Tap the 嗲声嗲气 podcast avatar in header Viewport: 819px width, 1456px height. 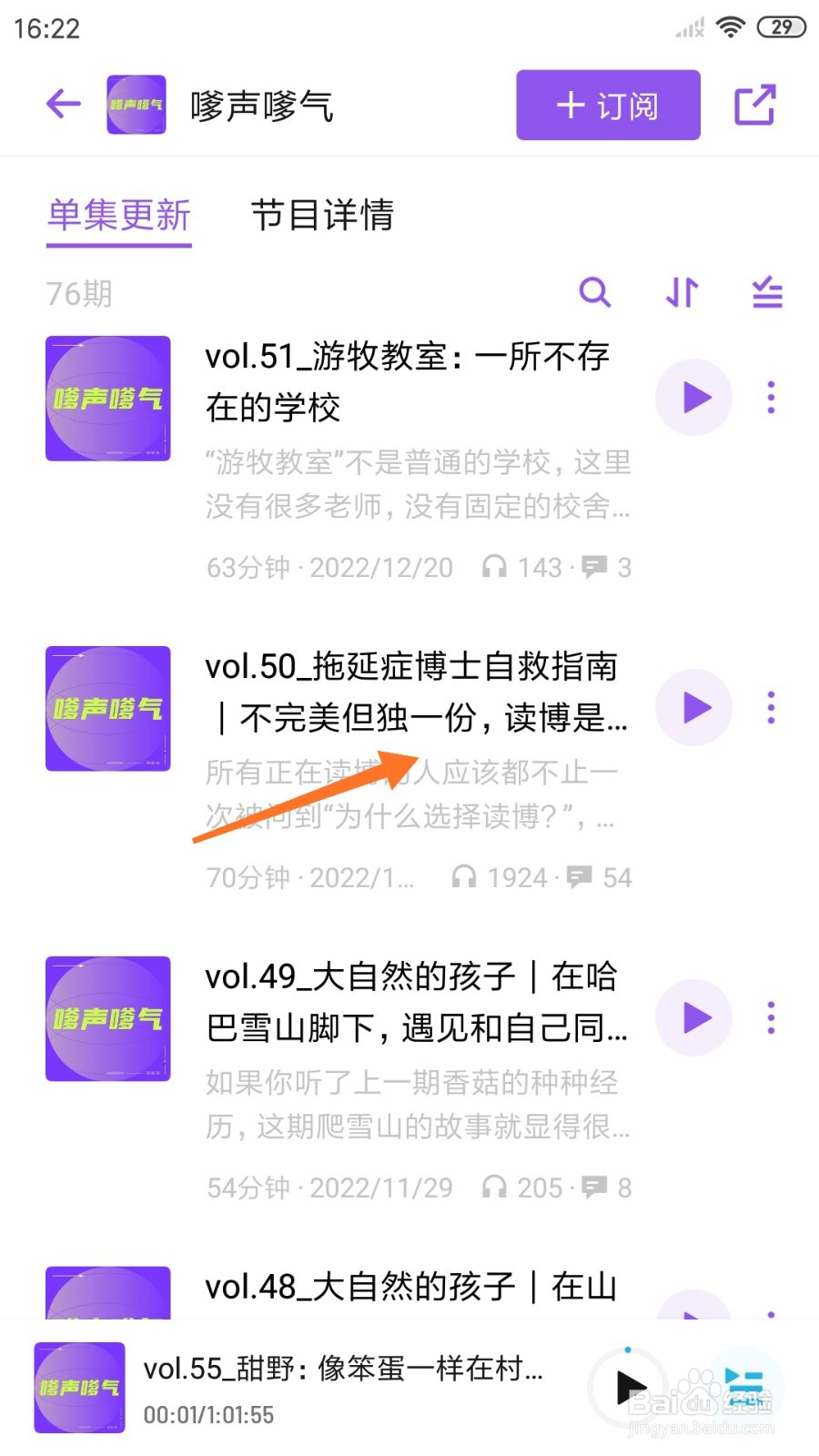(136, 104)
